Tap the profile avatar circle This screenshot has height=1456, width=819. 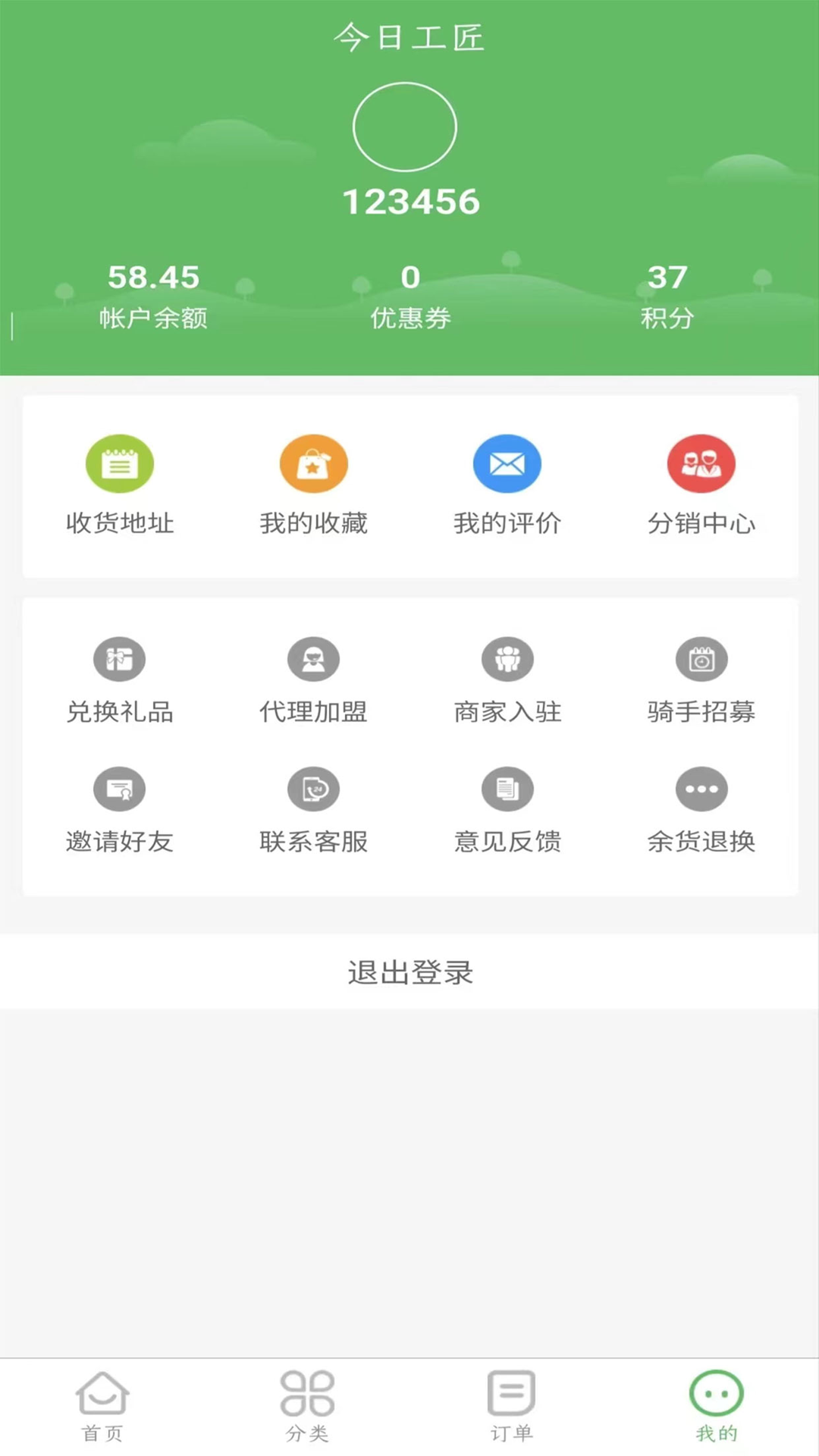405,127
